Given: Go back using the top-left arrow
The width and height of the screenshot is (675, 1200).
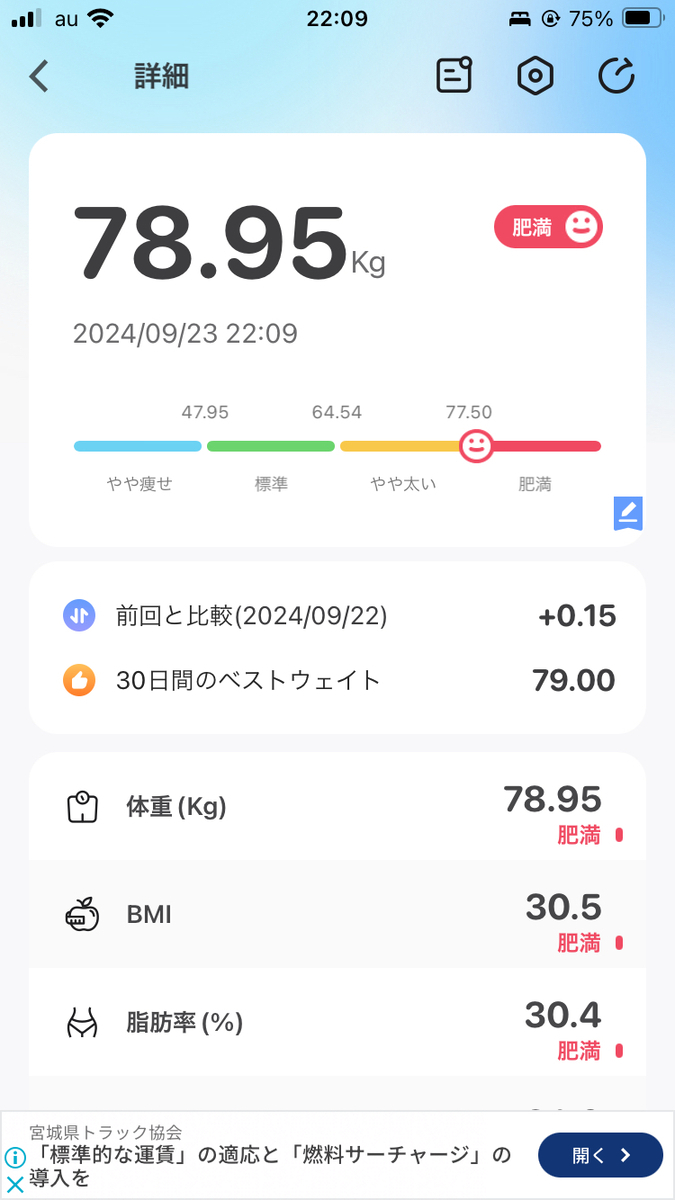Looking at the screenshot, I should (39, 76).
